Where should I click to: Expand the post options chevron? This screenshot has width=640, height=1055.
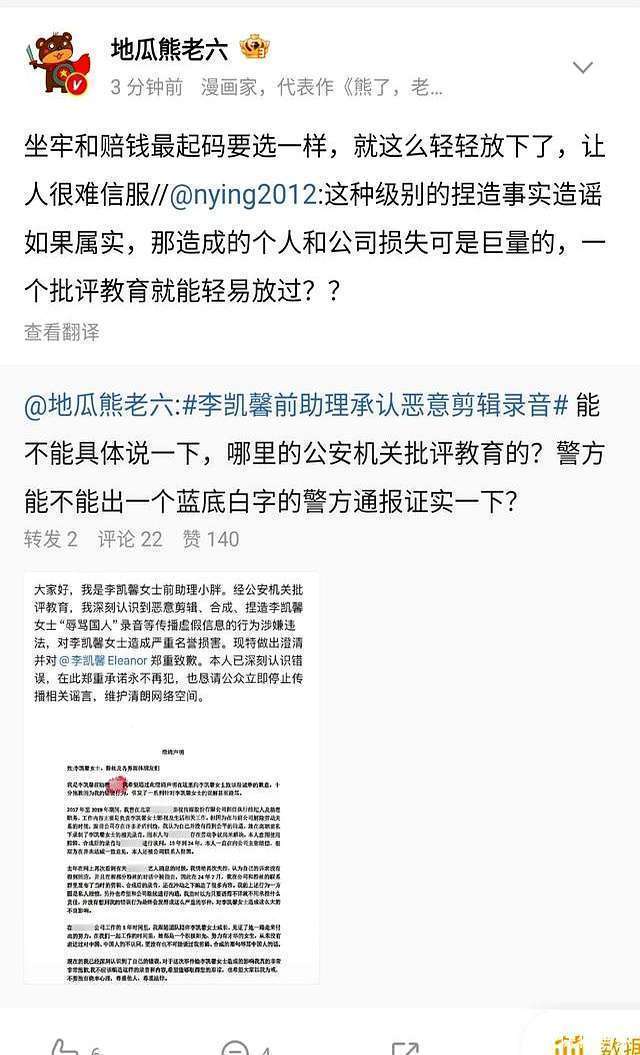(582, 67)
